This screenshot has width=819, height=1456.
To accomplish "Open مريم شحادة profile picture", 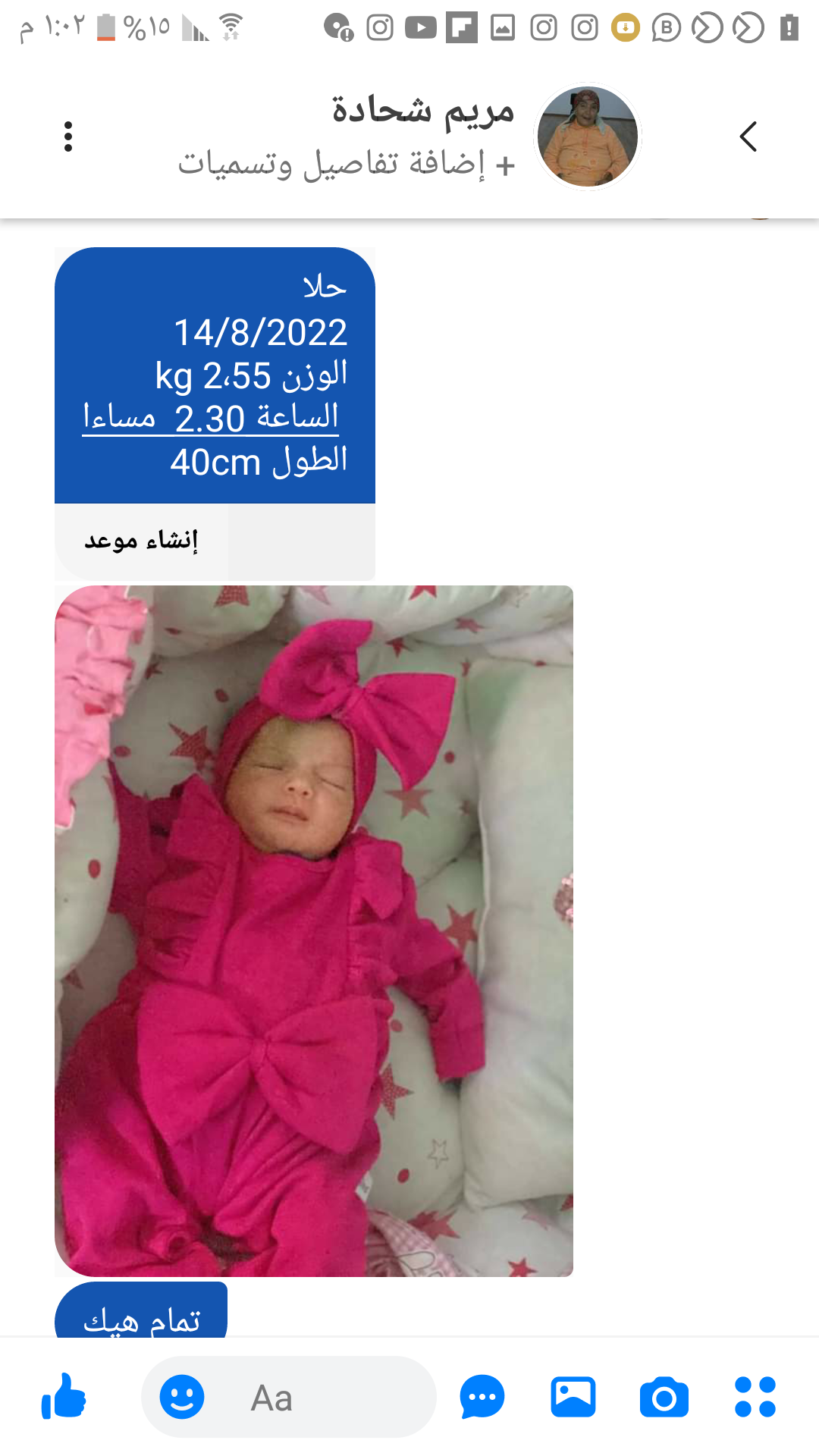I will click(x=587, y=136).
